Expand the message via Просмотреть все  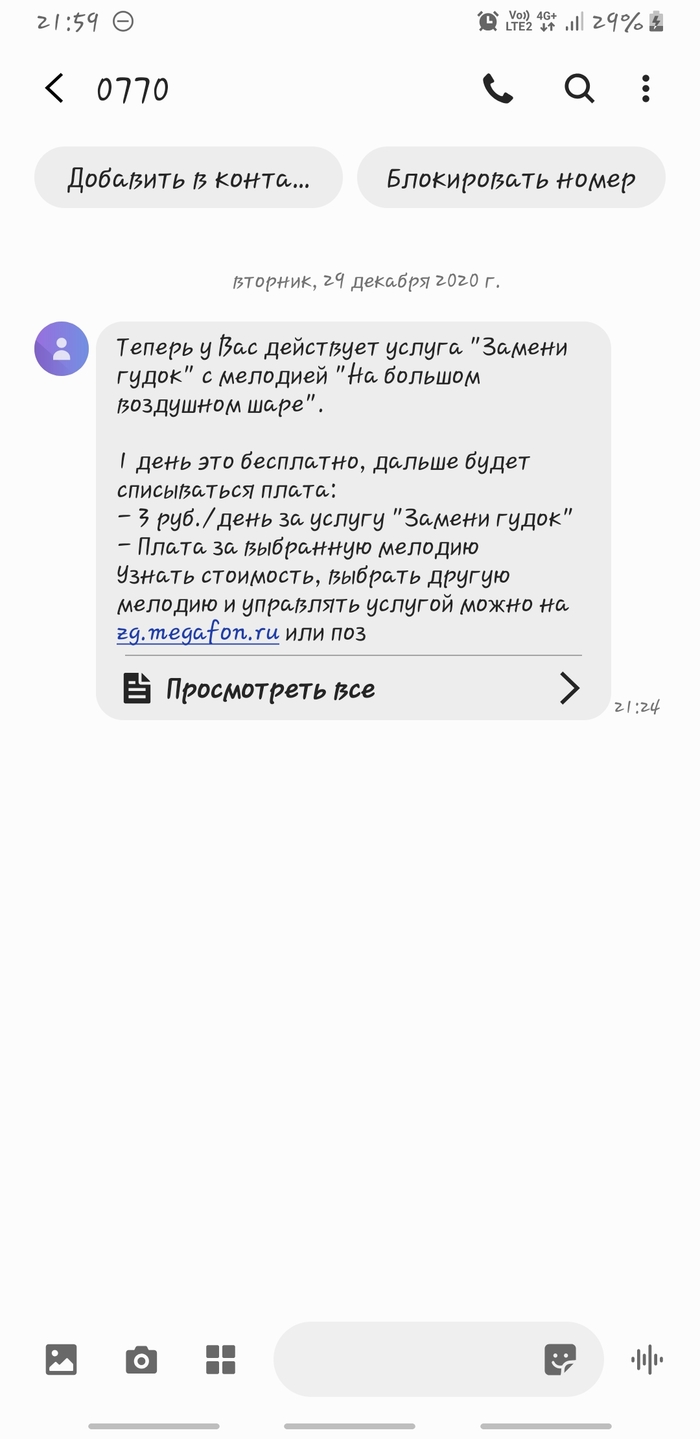[x=352, y=689]
